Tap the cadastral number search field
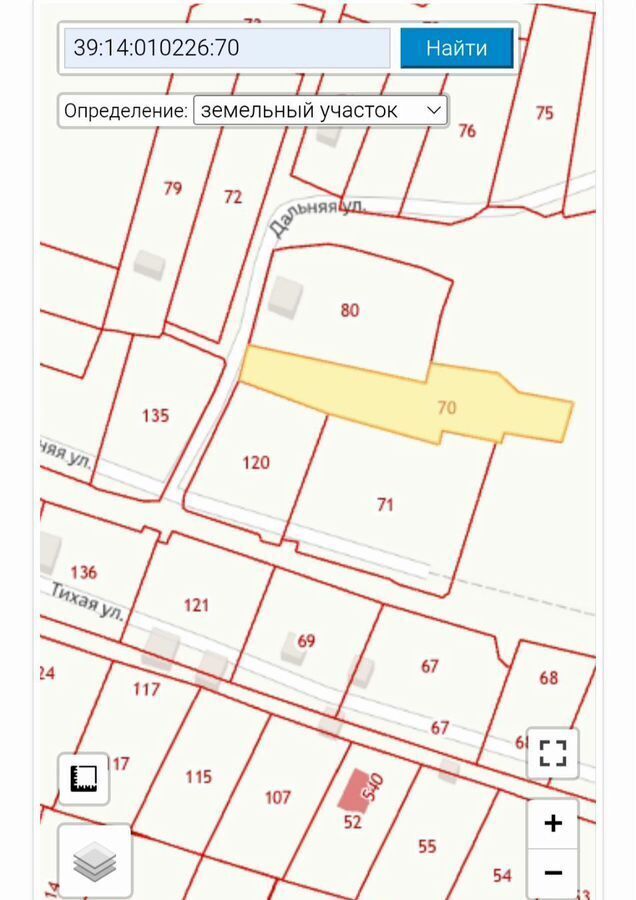Screen dimensions: 636x900 [227, 48]
